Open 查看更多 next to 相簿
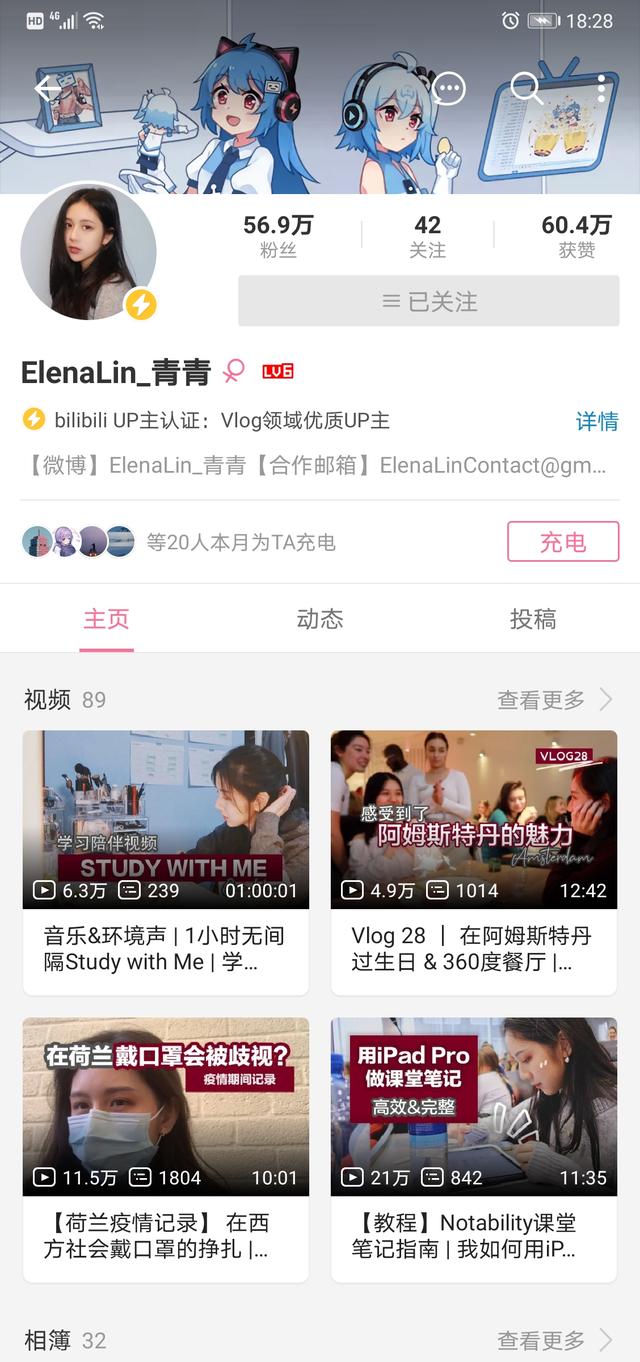Viewport: 640px width, 1362px height. point(554,1340)
